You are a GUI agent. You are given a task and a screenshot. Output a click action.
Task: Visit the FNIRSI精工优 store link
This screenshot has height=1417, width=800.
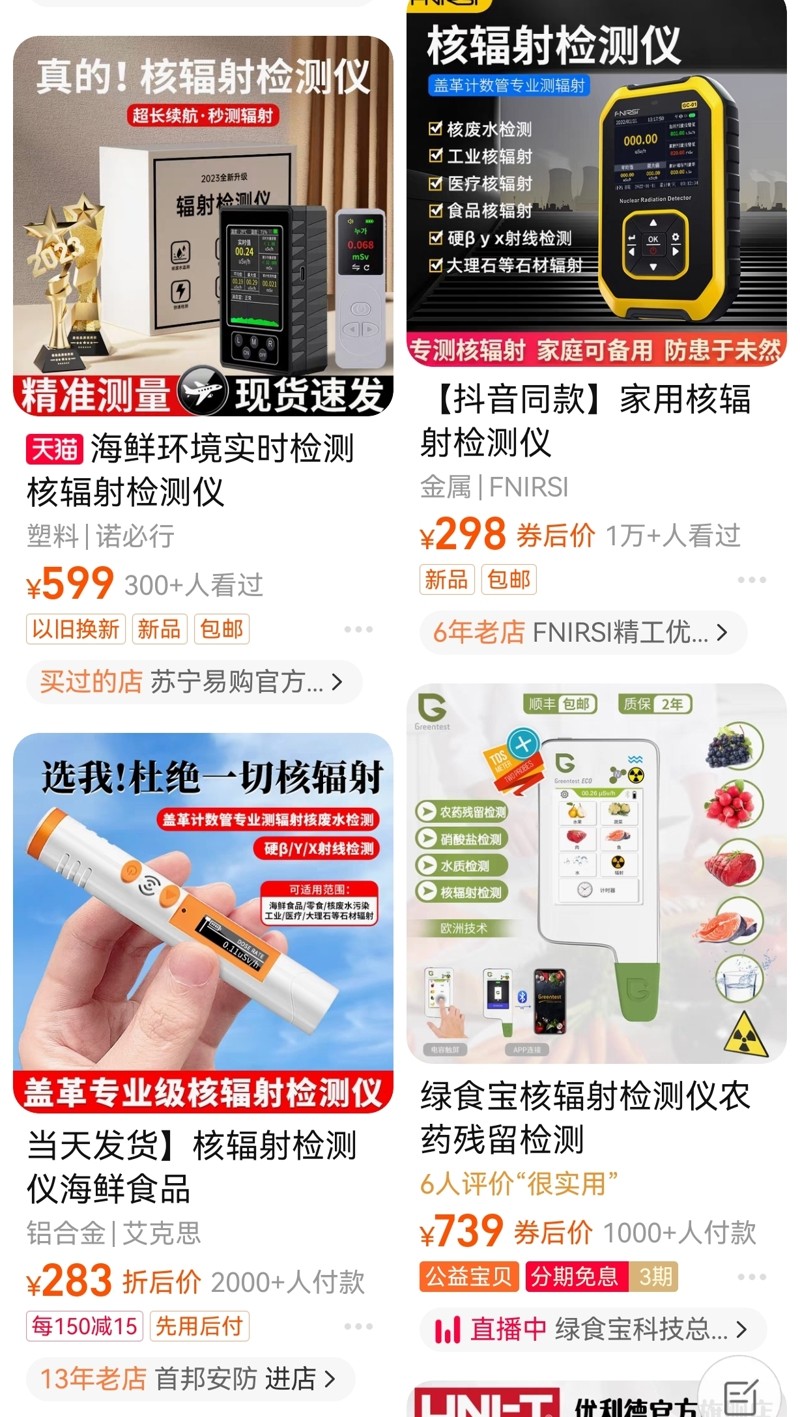coord(581,632)
